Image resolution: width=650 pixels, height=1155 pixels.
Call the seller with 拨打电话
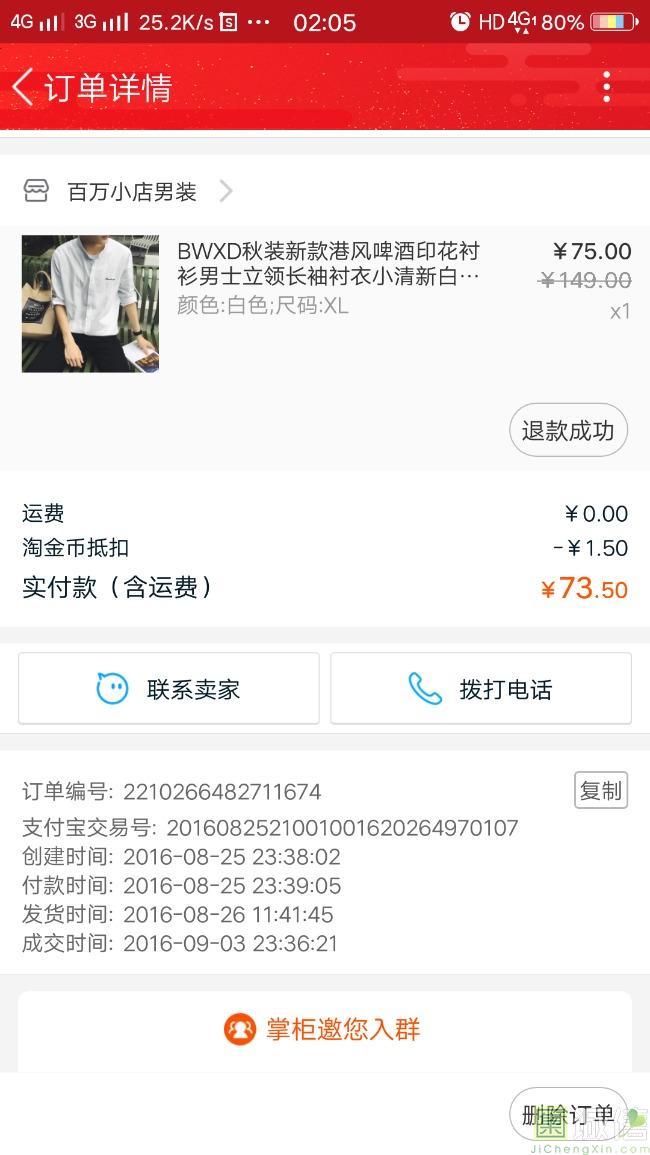tap(481, 689)
